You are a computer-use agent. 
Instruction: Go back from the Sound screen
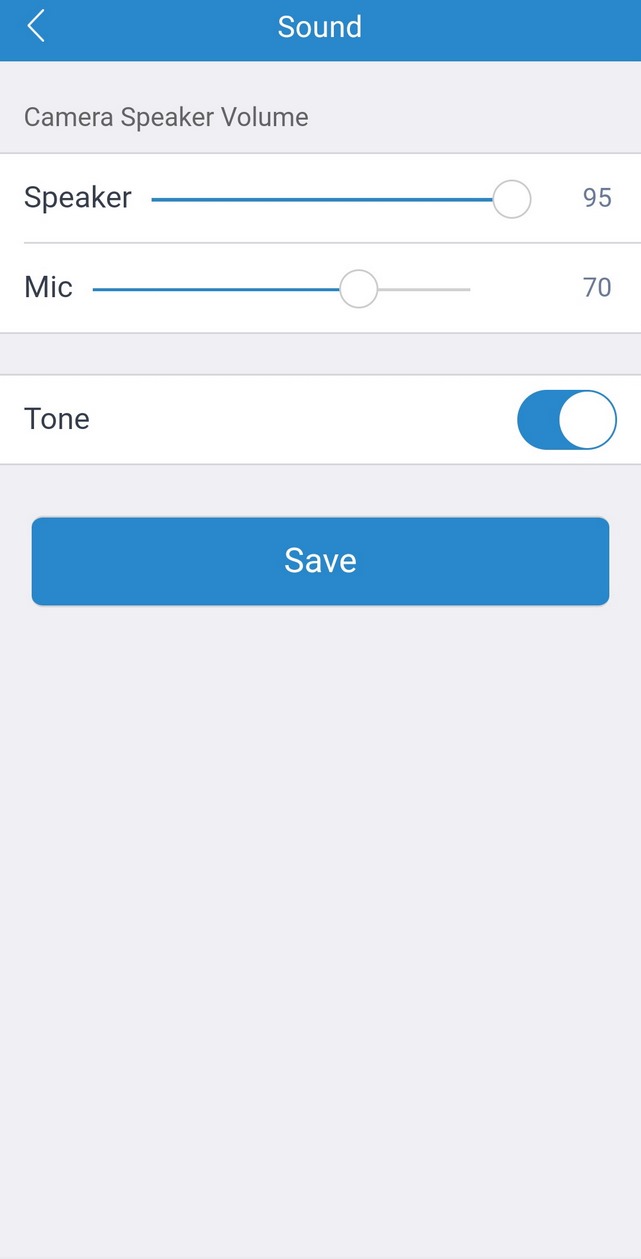coord(36,26)
